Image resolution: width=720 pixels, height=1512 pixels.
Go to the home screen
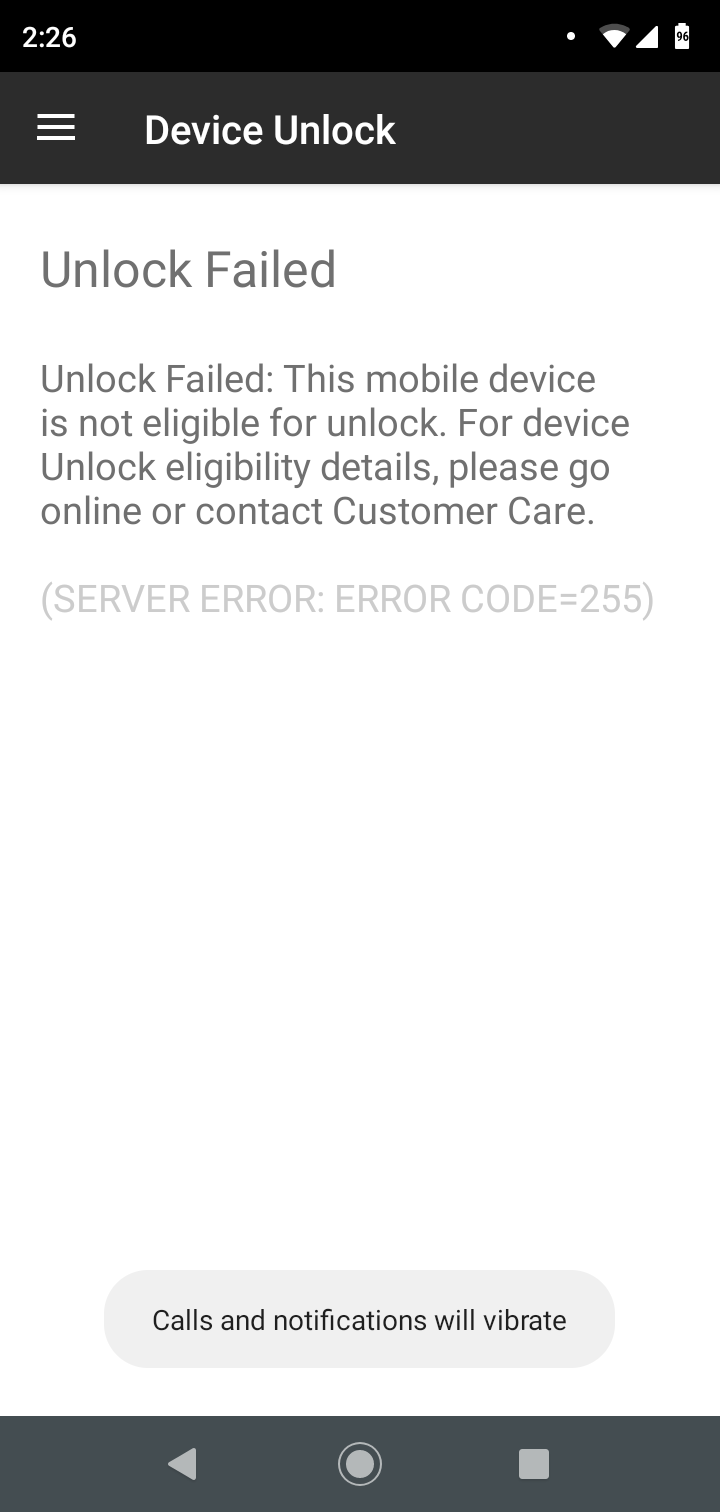pos(360,1464)
